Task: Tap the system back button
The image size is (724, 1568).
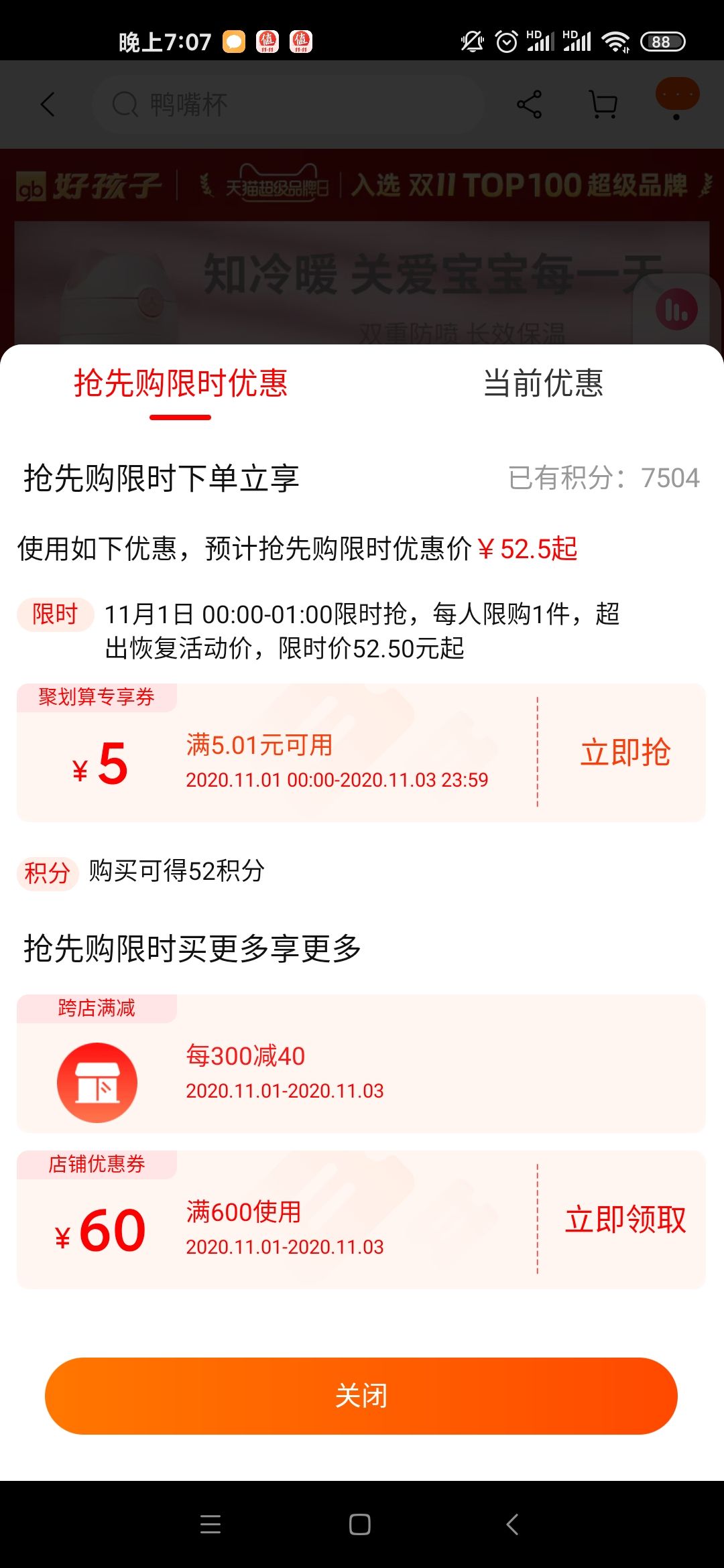Action: (512, 1524)
